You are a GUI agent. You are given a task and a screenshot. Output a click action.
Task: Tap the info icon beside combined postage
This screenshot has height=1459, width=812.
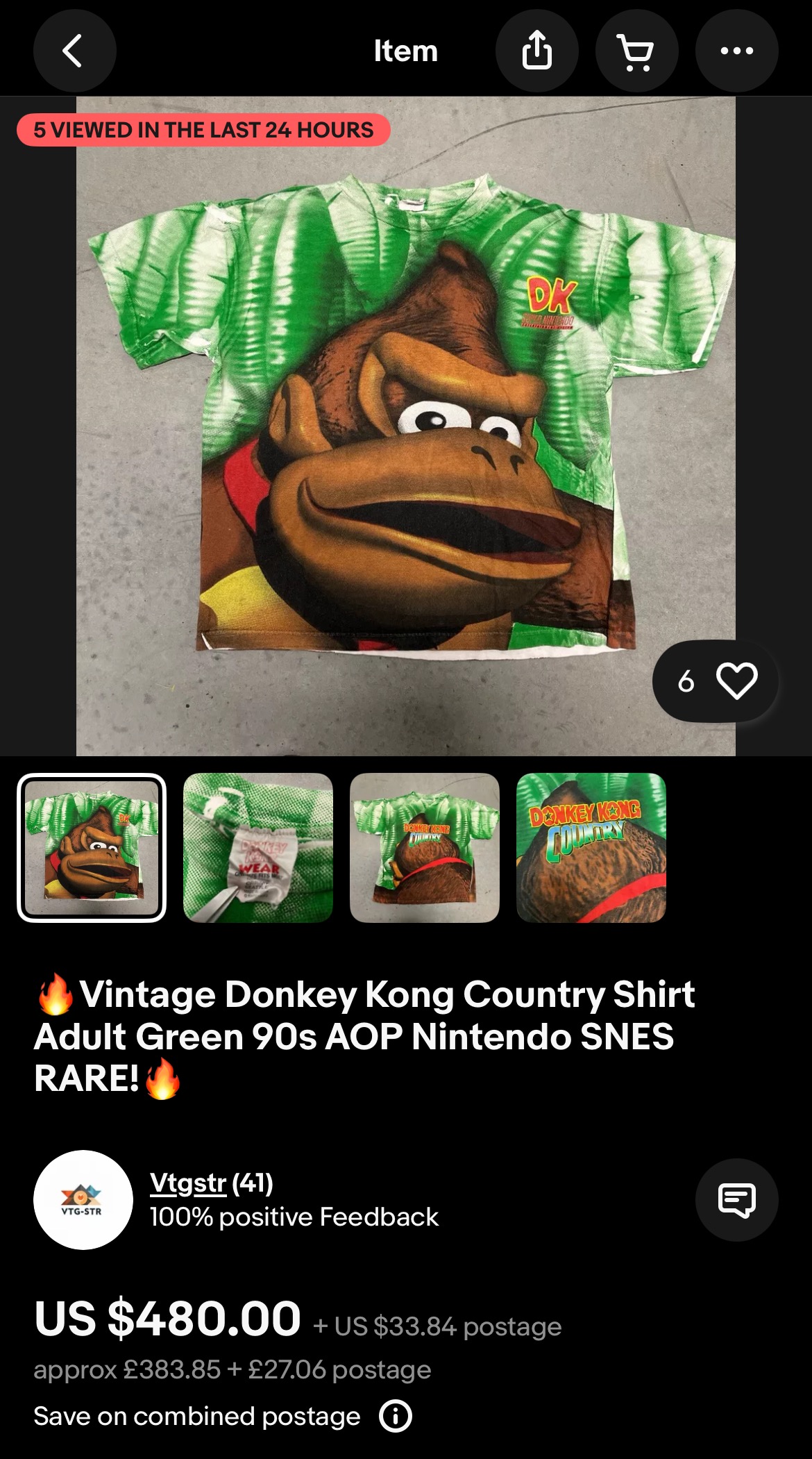click(396, 1416)
